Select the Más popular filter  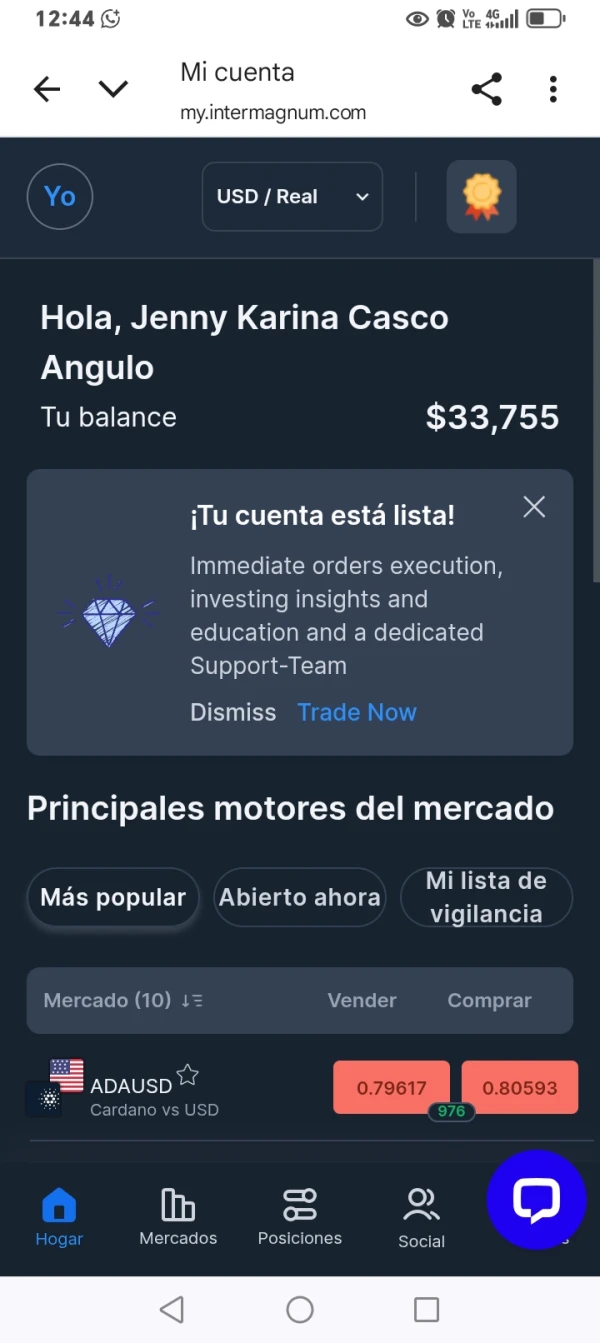coord(113,897)
